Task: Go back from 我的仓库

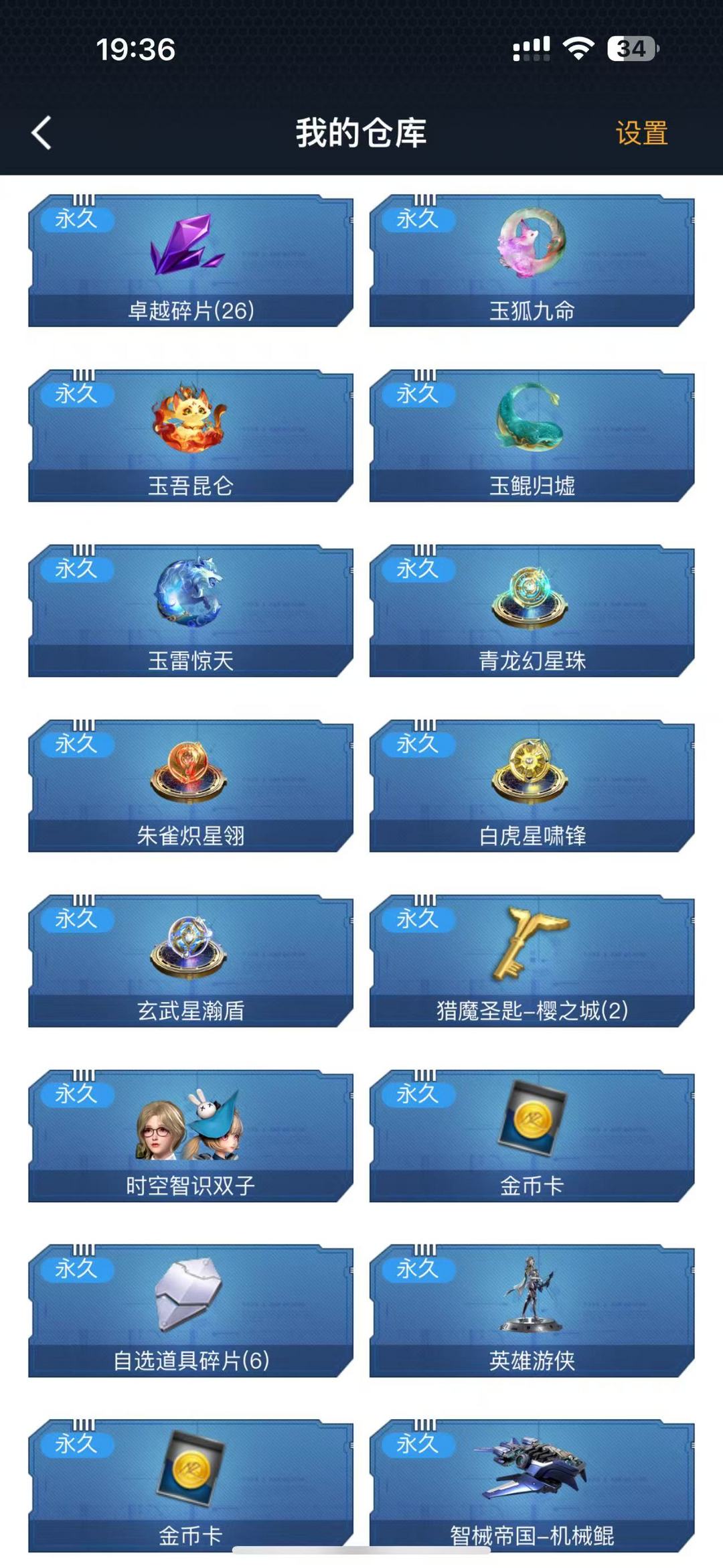Action: (42, 133)
